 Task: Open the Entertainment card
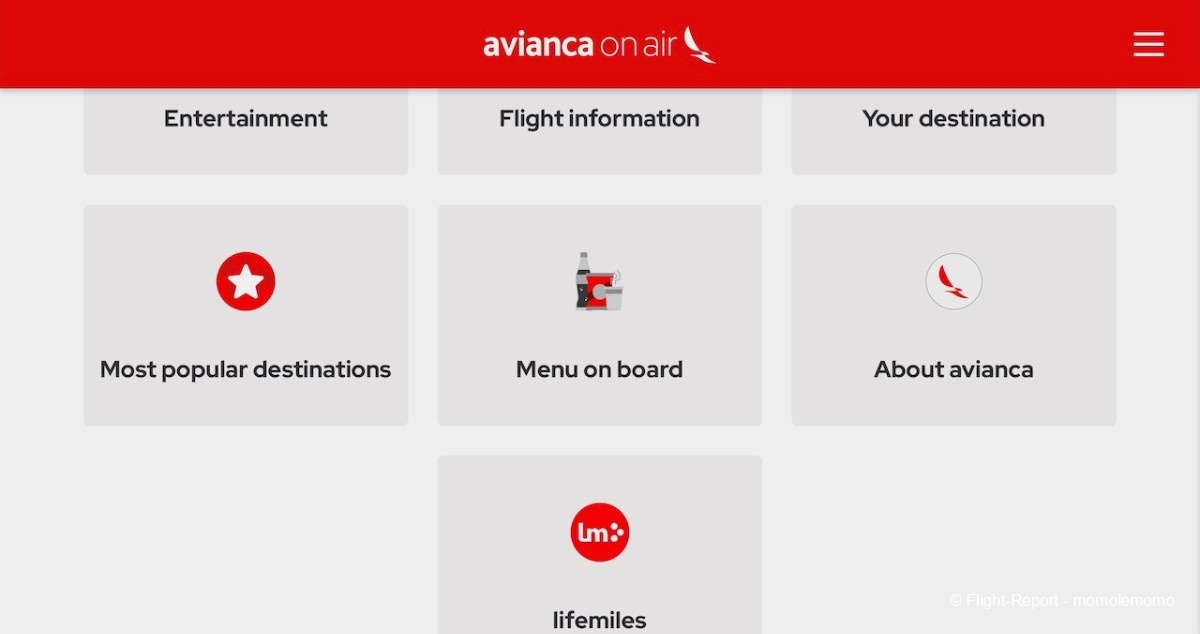click(246, 128)
